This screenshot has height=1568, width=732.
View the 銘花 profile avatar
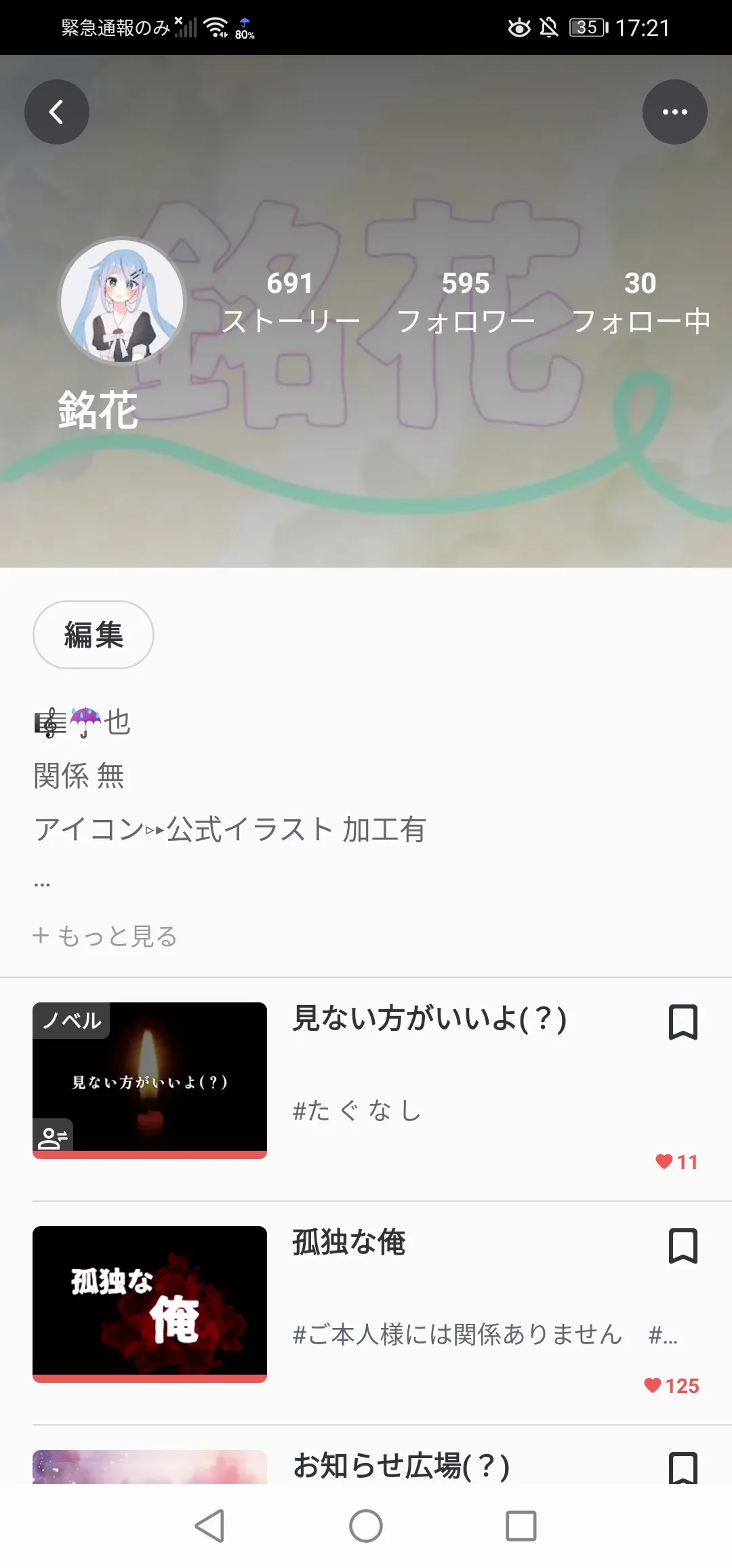(x=122, y=300)
